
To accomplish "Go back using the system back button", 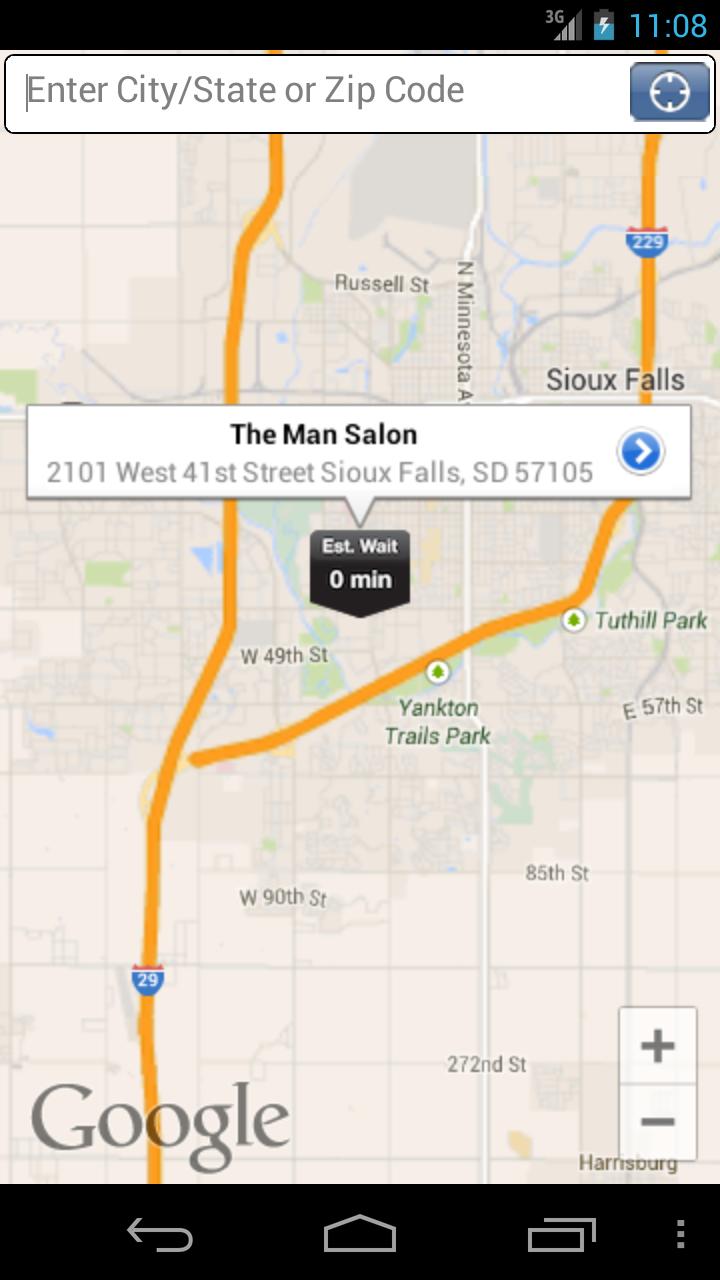I will click(x=160, y=1233).
